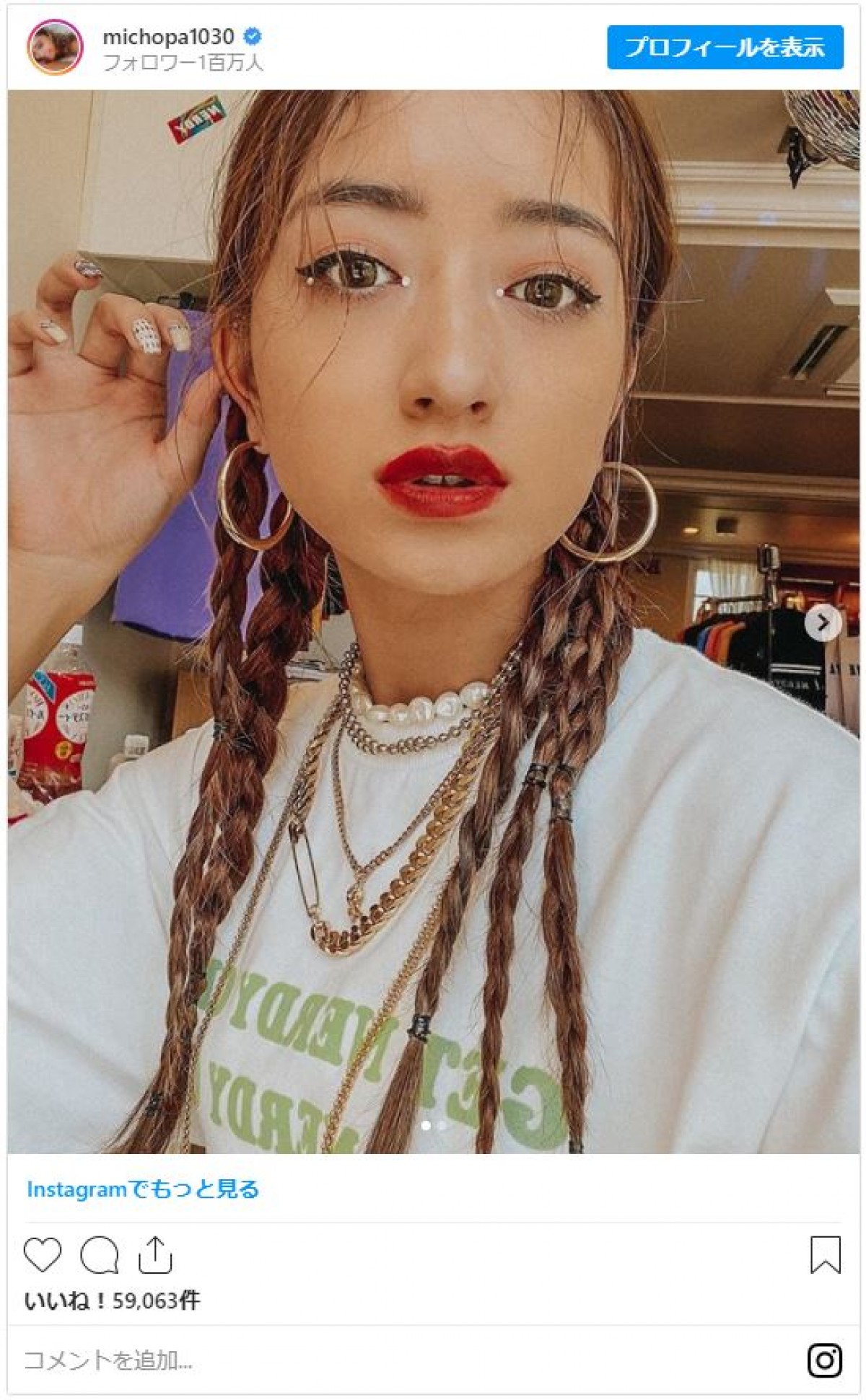This screenshot has height=1400, width=866.
Task: Bookmark this post
Action: tap(825, 1254)
